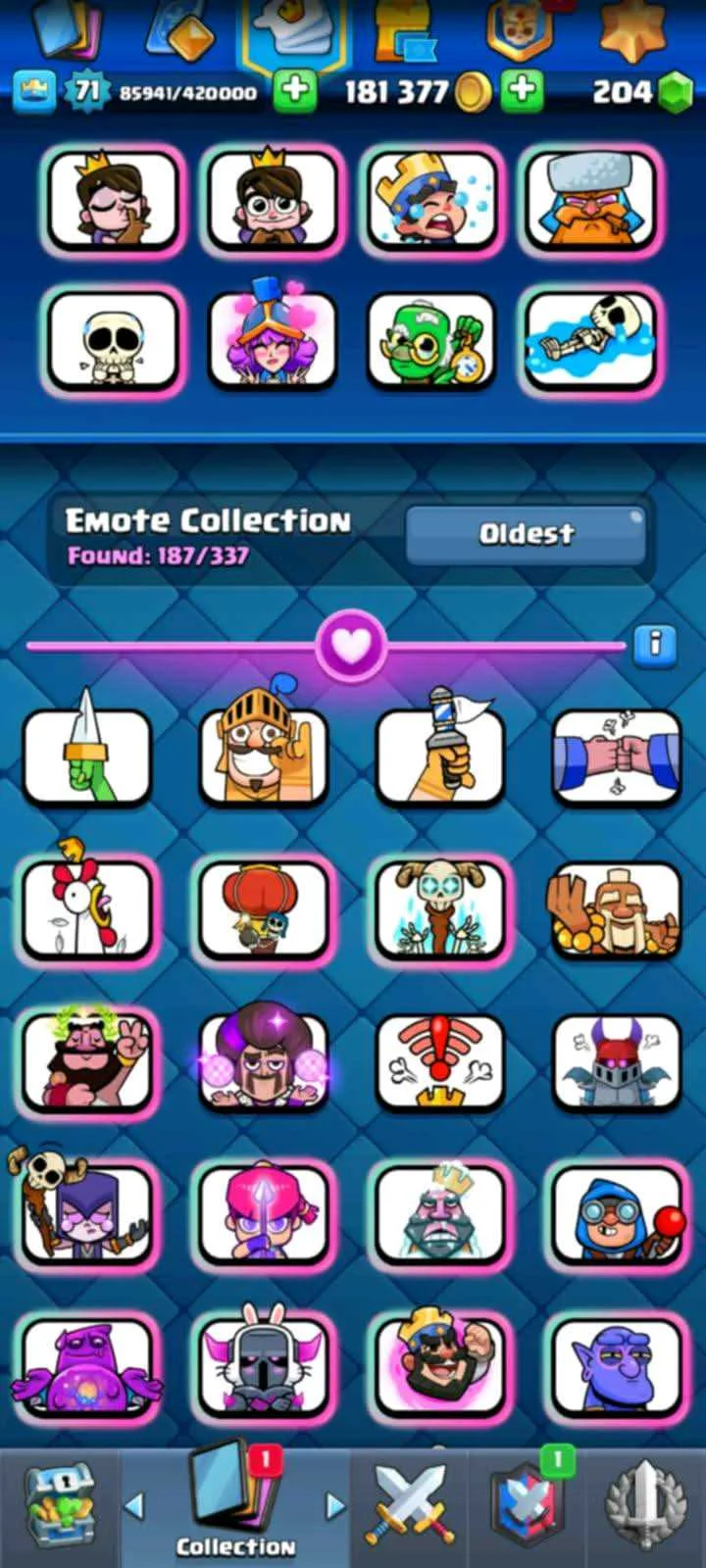Open the blue info icon
Viewport: 706px width, 1568px height.
[655, 645]
